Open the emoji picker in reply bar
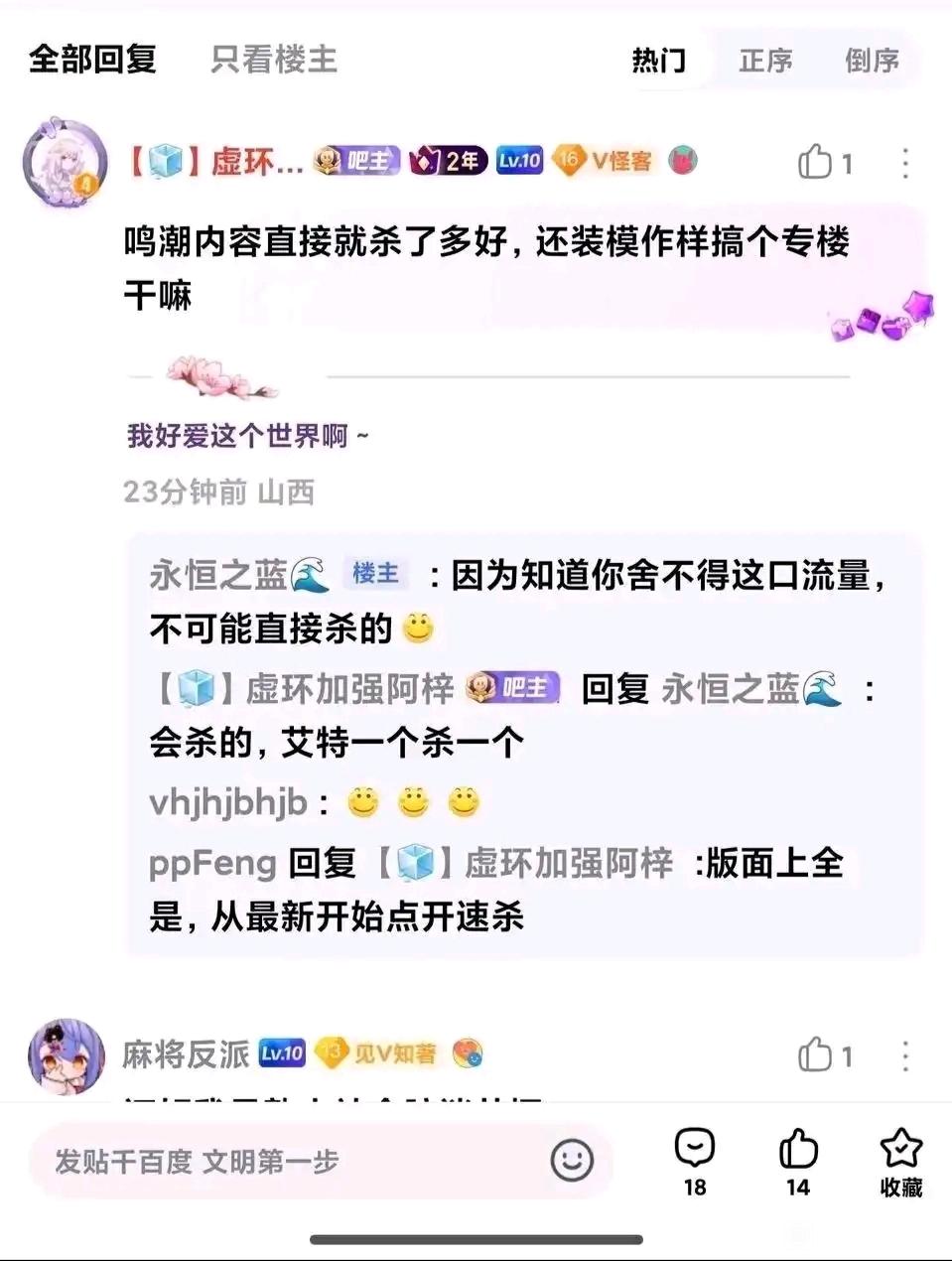 click(x=572, y=1161)
